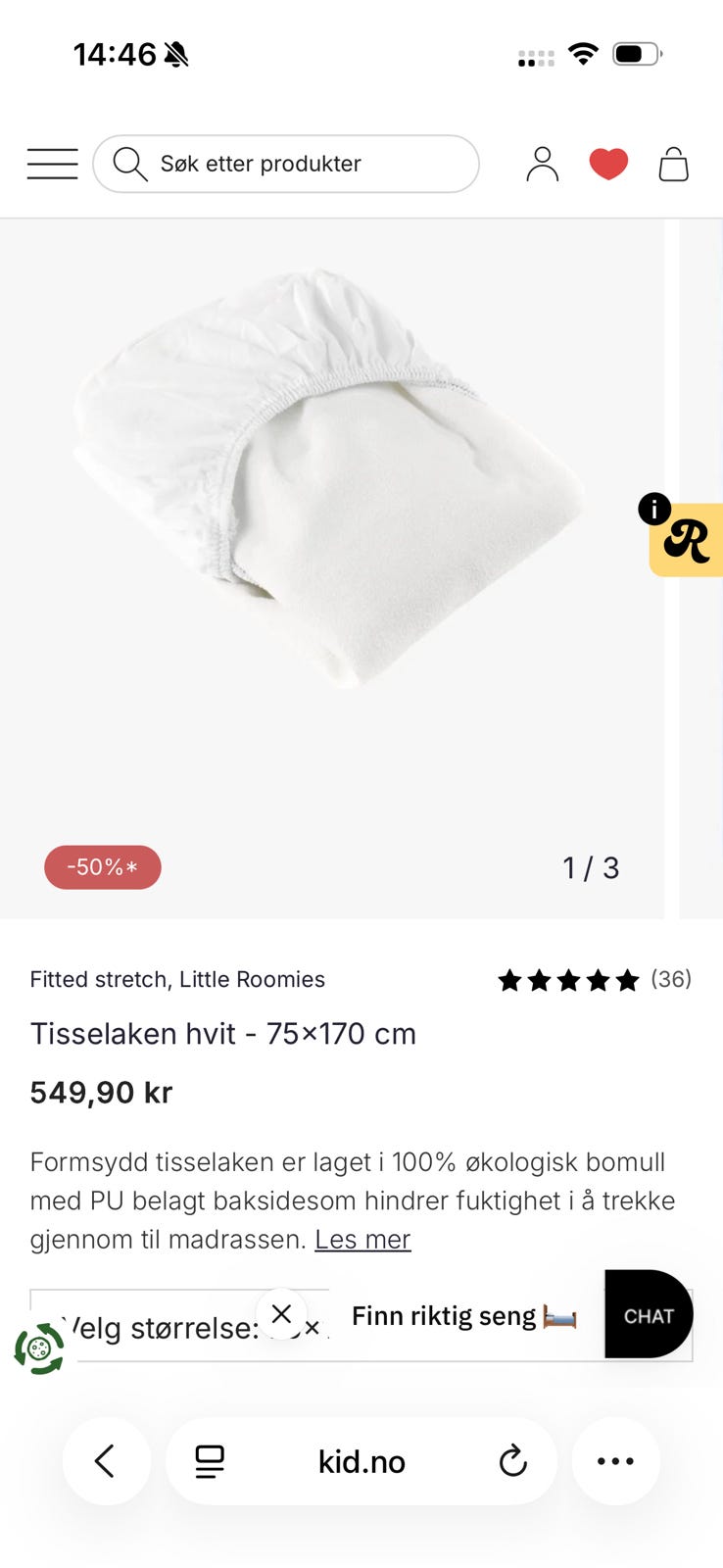Open the 'Finn riktig seng' guide
The image size is (723, 1568).
462,1316
